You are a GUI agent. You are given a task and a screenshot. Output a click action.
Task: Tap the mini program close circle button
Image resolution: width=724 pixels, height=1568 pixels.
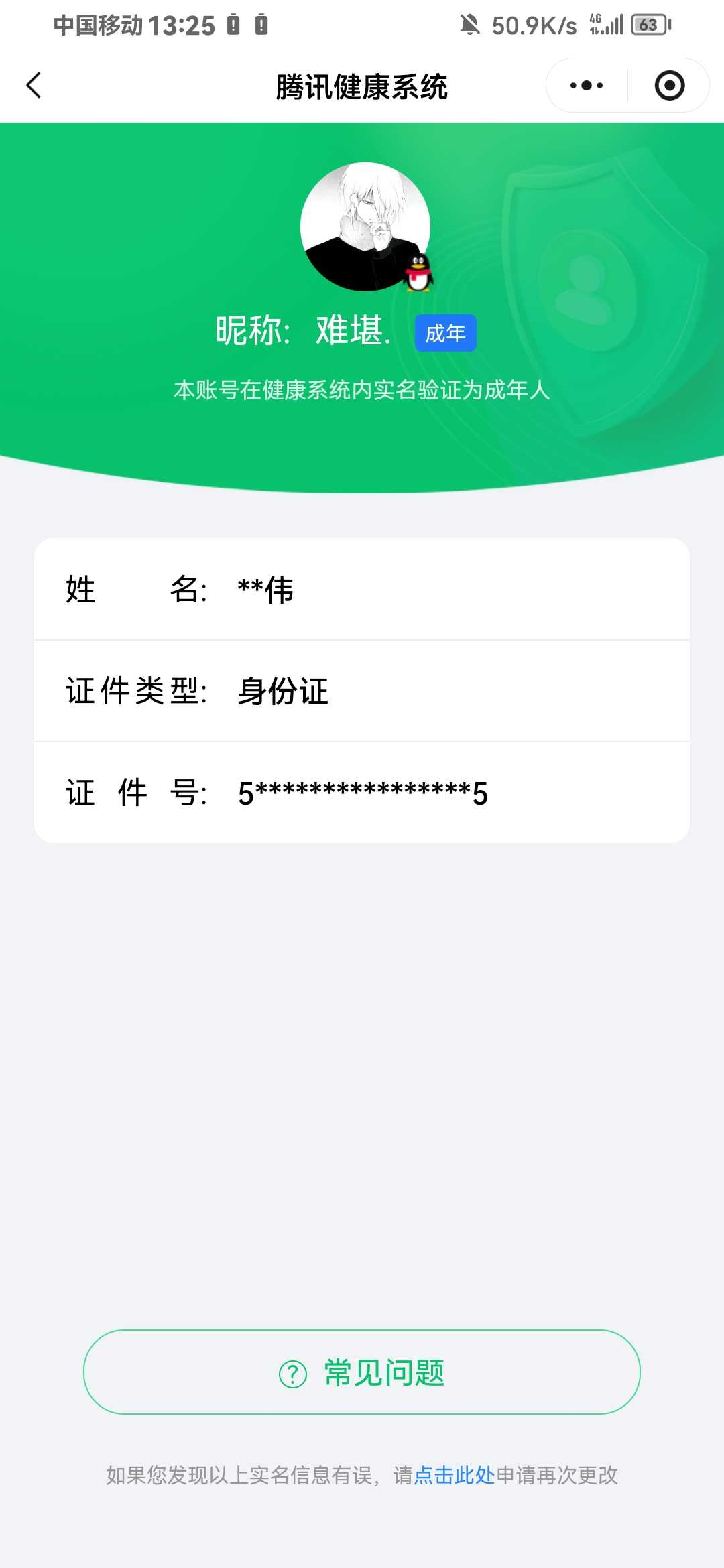click(668, 85)
